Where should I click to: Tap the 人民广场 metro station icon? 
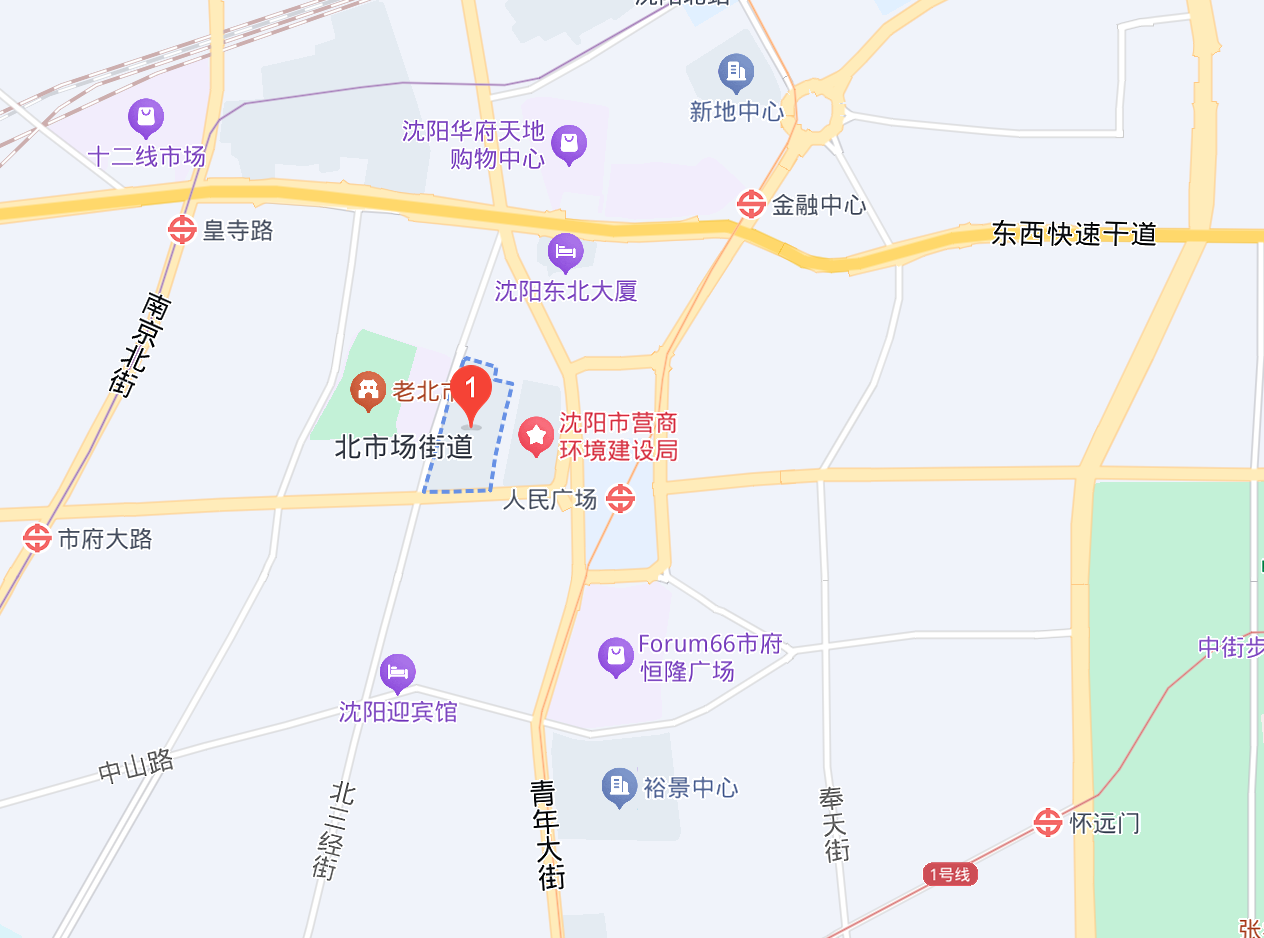pos(620,498)
